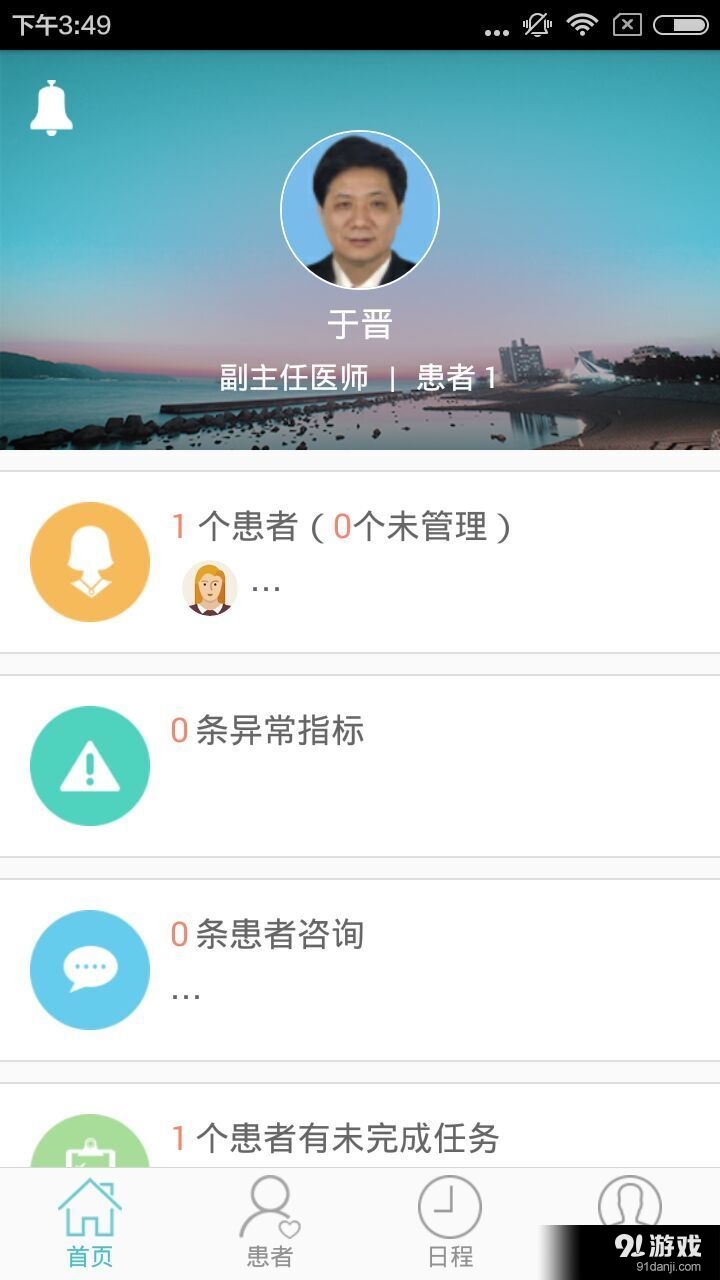
Task: Open the 日程 schedule clock icon
Action: [449, 1209]
